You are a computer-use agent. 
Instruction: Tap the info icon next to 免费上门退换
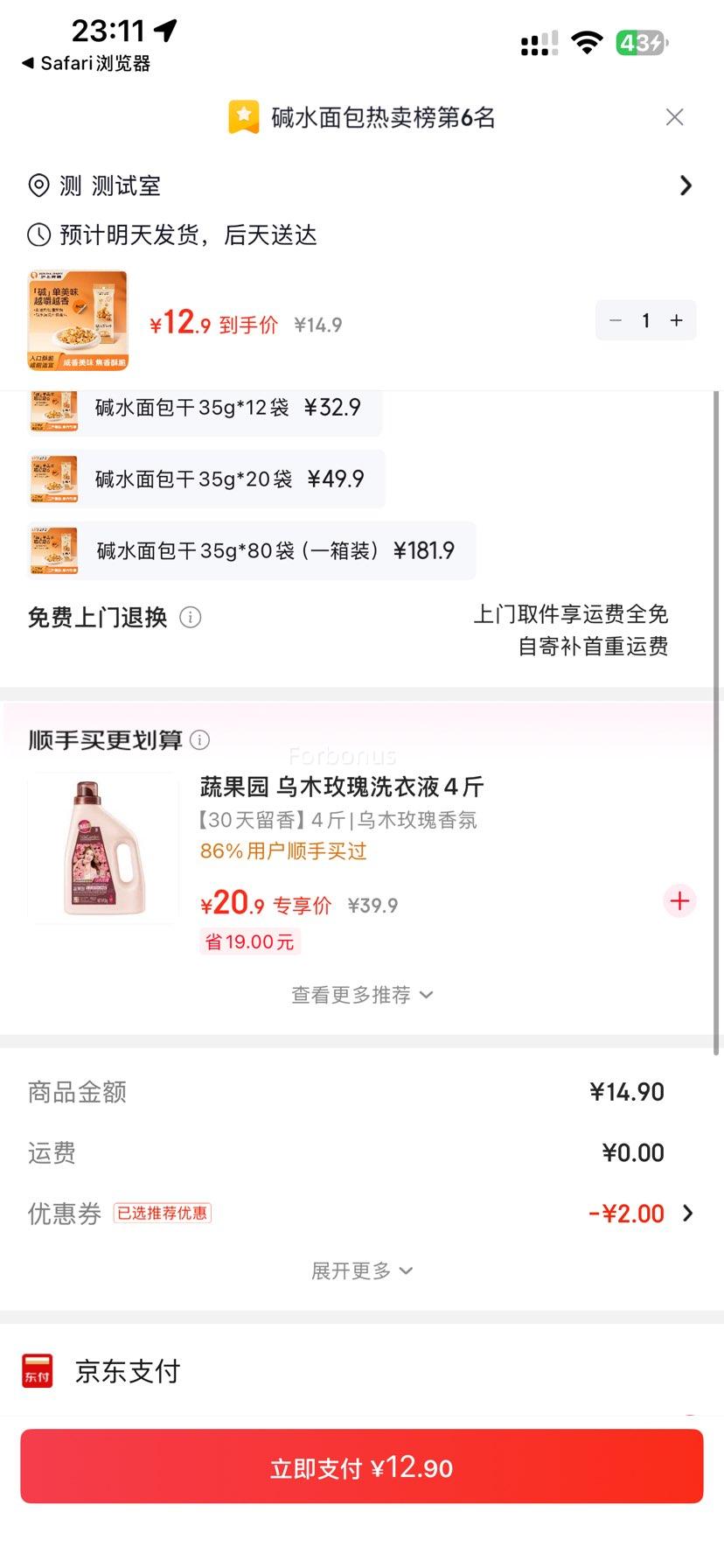(192, 617)
